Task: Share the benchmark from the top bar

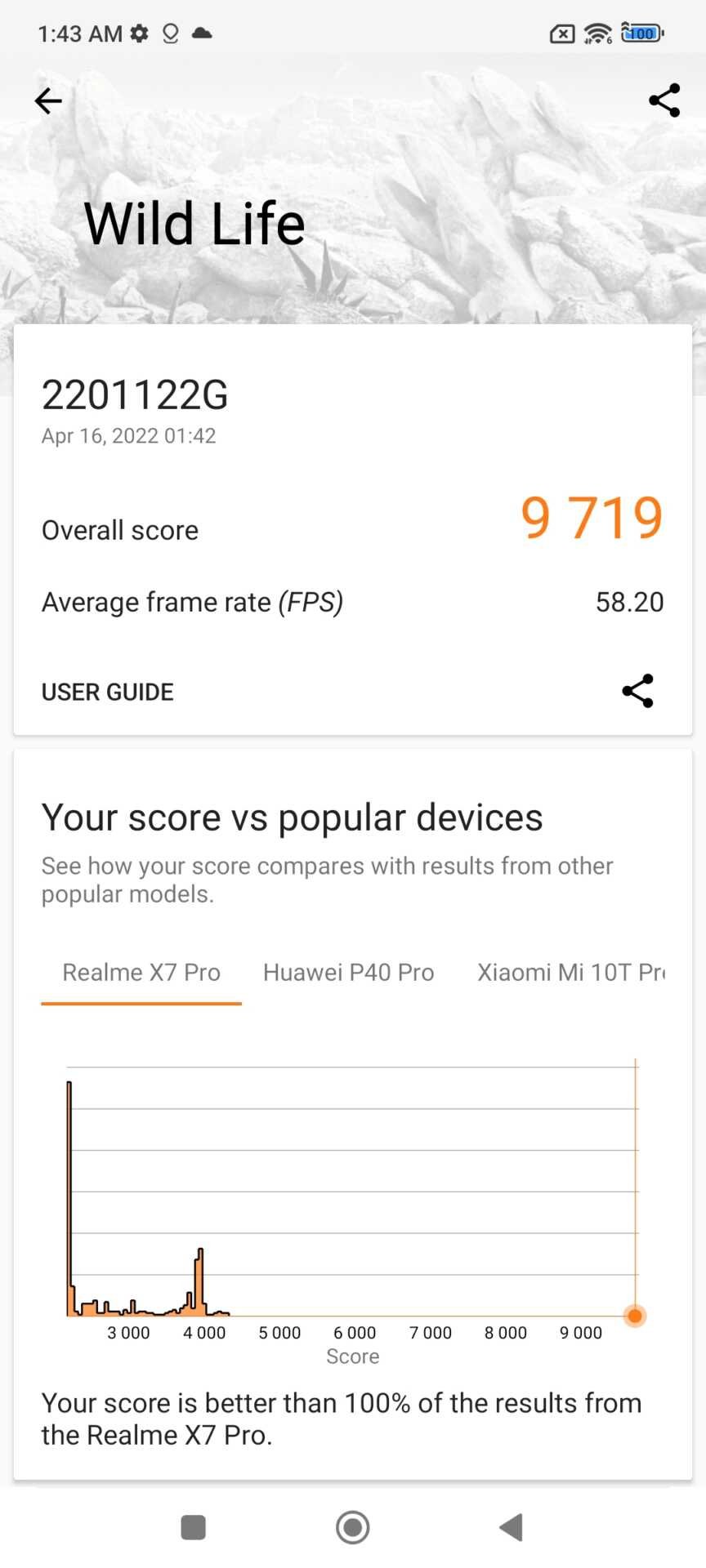Action: click(x=664, y=100)
